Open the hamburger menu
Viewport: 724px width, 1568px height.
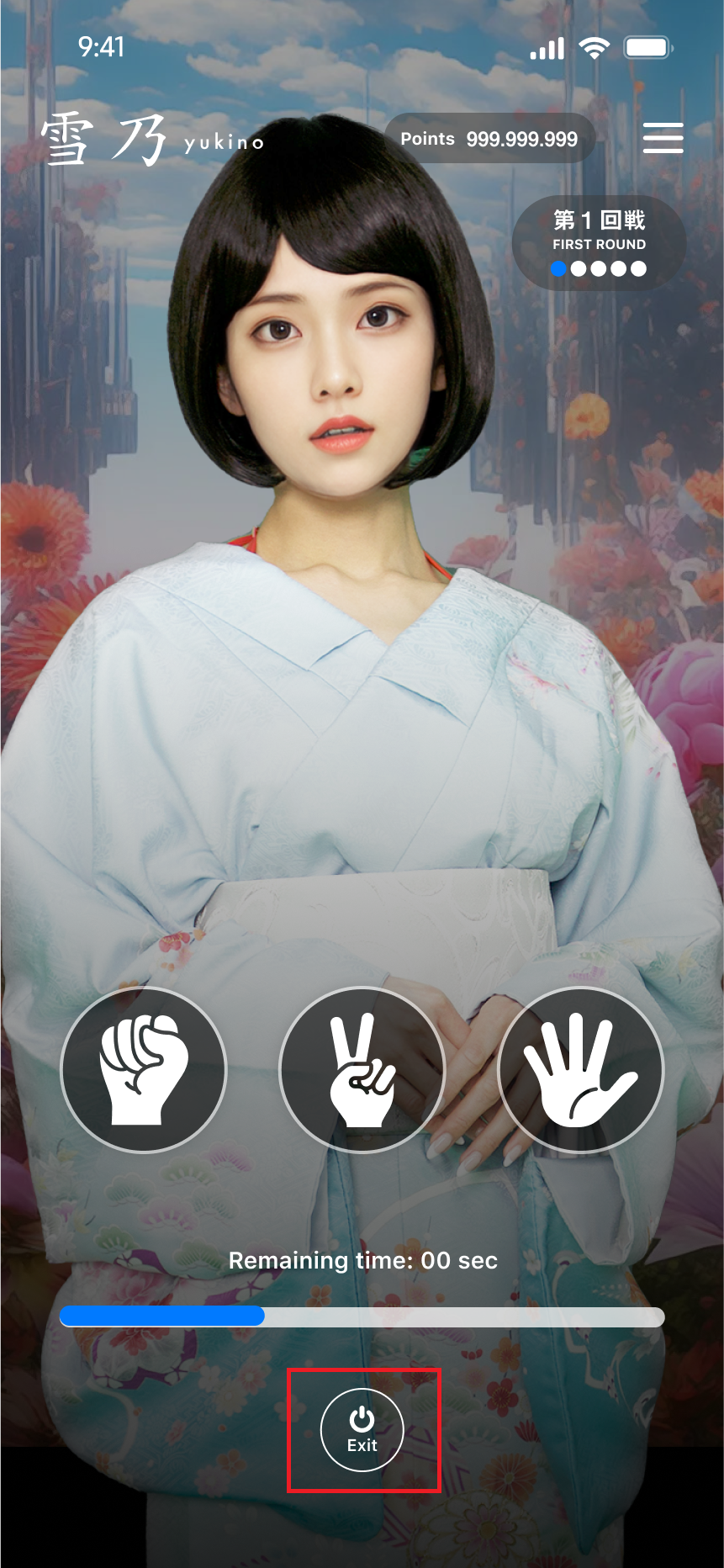(663, 138)
